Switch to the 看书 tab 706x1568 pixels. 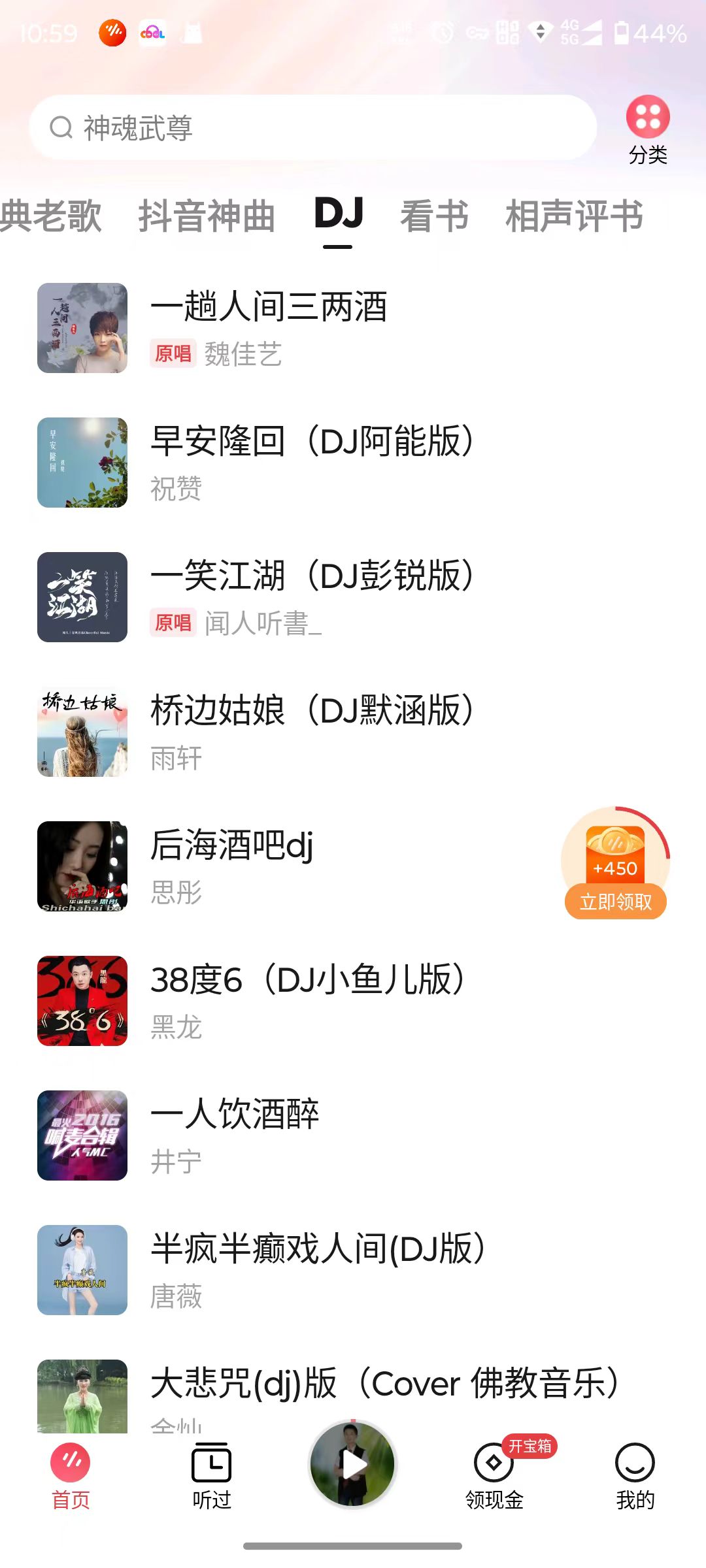(x=434, y=216)
